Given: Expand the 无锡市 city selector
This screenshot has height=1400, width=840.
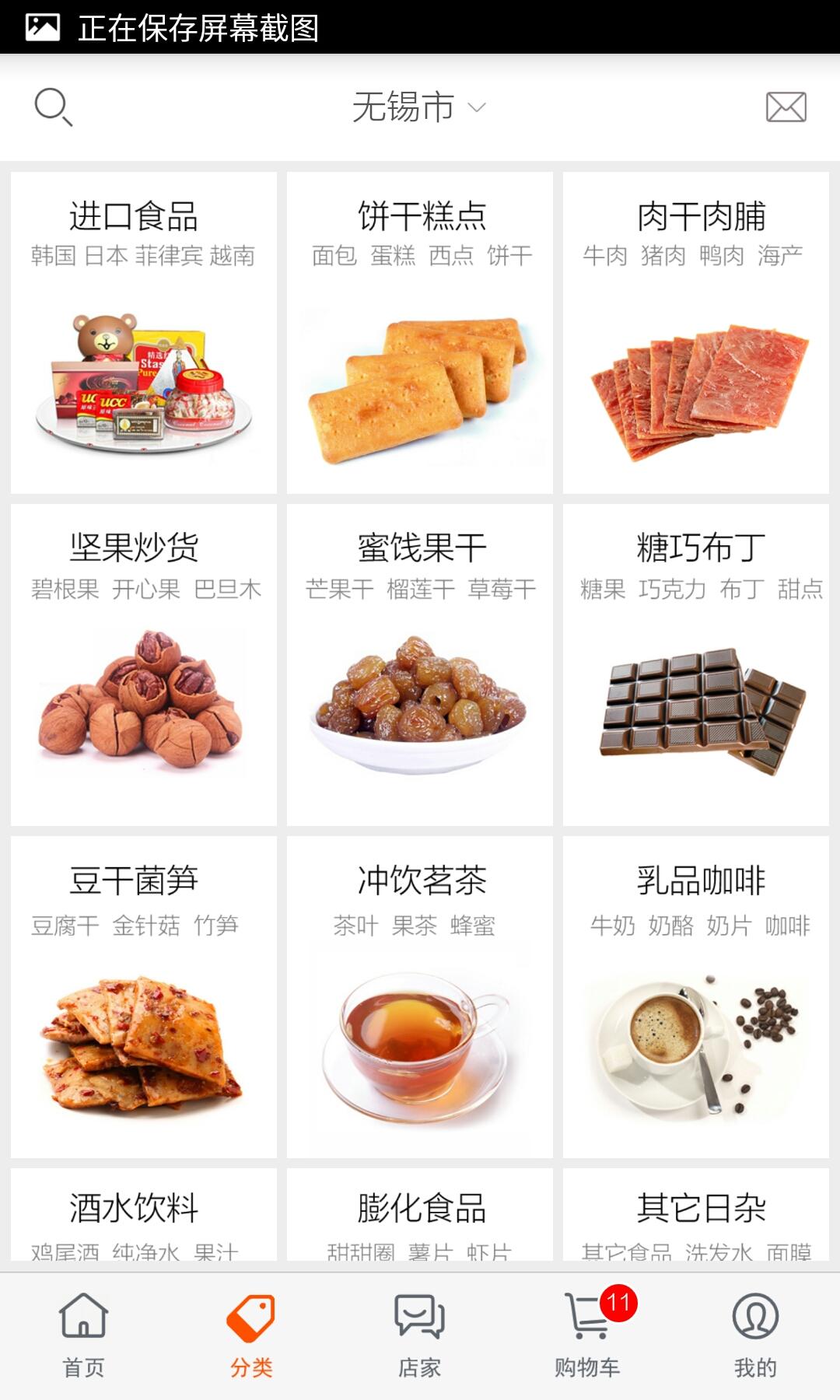Looking at the screenshot, I should pyautogui.click(x=418, y=107).
